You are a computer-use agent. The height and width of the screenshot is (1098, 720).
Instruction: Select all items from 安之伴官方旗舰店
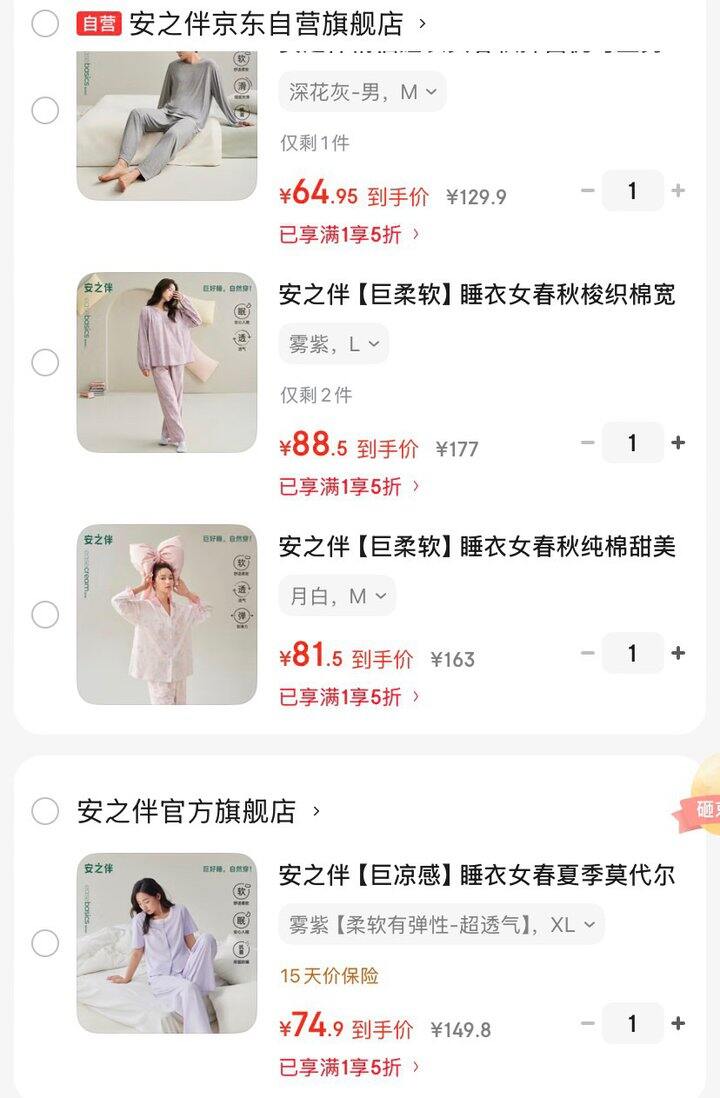(x=45, y=811)
